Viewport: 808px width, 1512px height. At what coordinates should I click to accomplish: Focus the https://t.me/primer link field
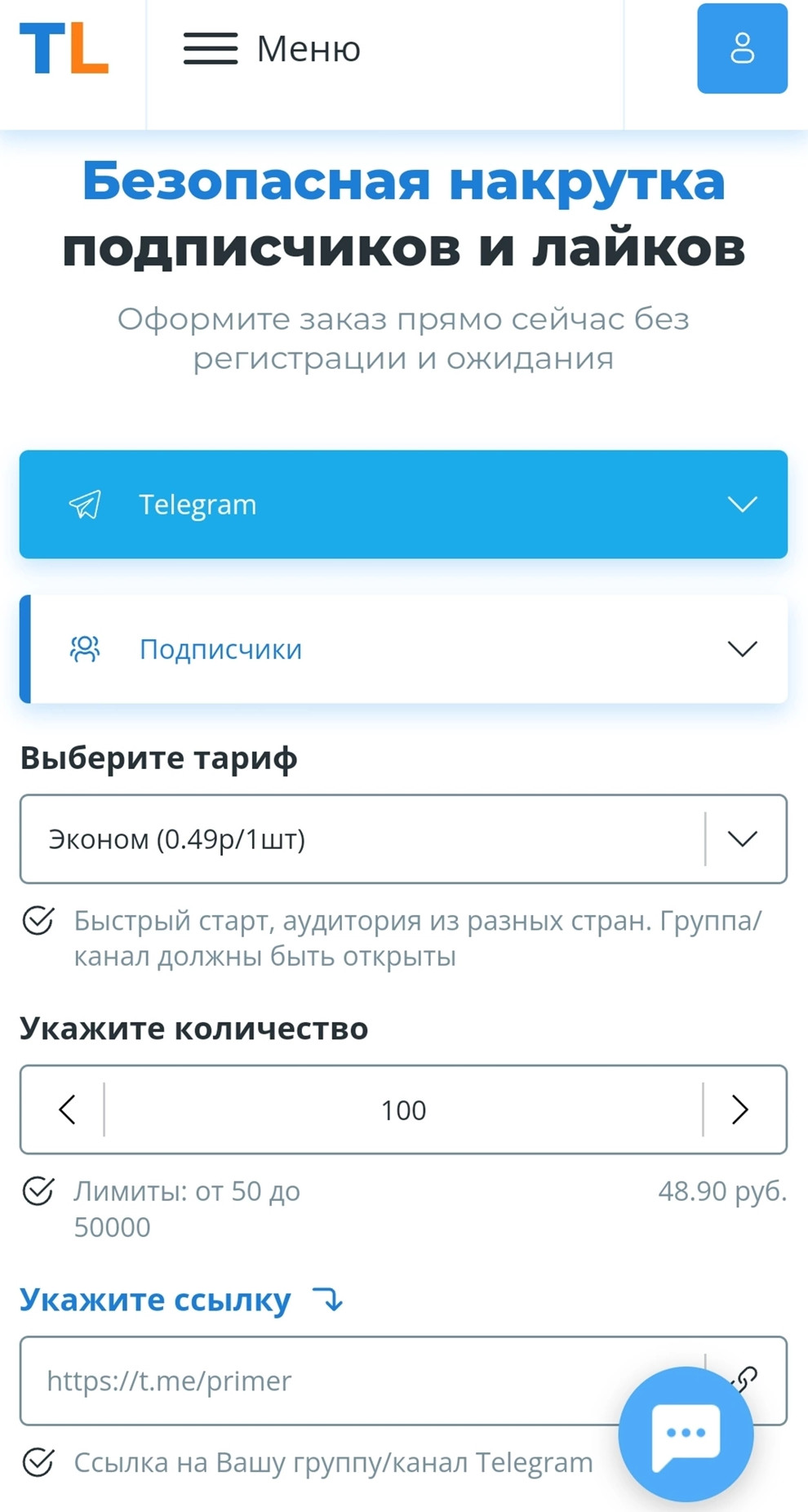326,1381
